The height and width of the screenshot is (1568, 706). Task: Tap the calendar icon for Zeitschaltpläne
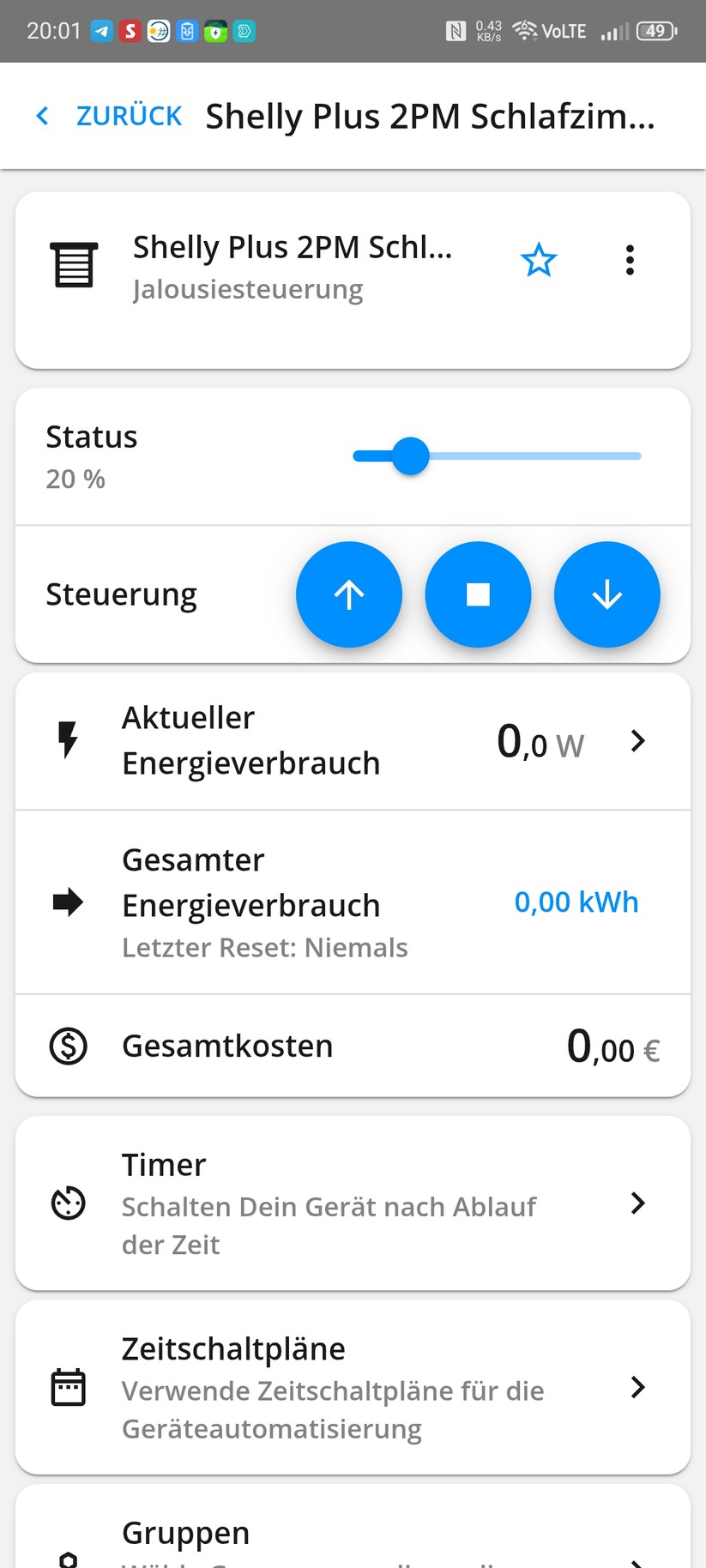pyautogui.click(x=68, y=1386)
